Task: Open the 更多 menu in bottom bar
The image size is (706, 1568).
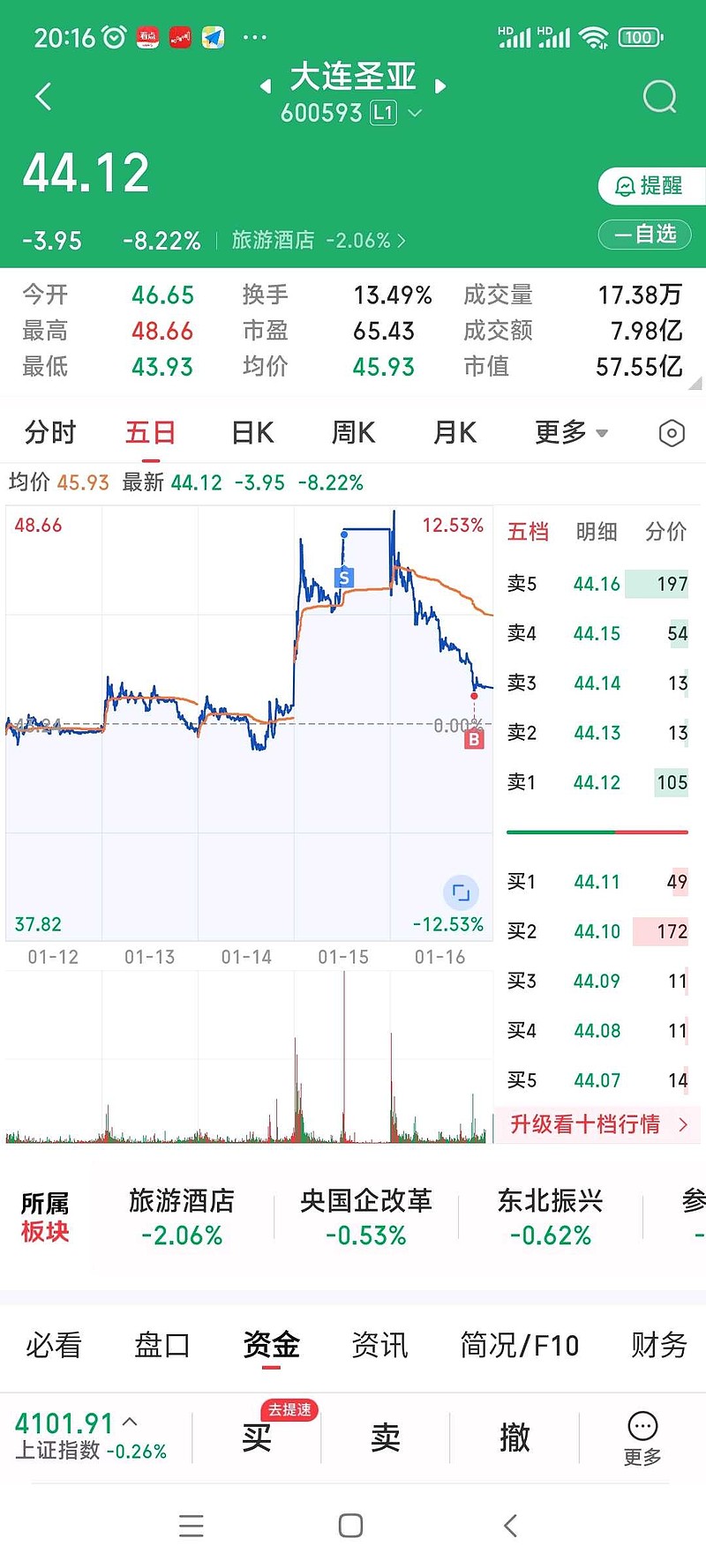Action: [x=642, y=1438]
